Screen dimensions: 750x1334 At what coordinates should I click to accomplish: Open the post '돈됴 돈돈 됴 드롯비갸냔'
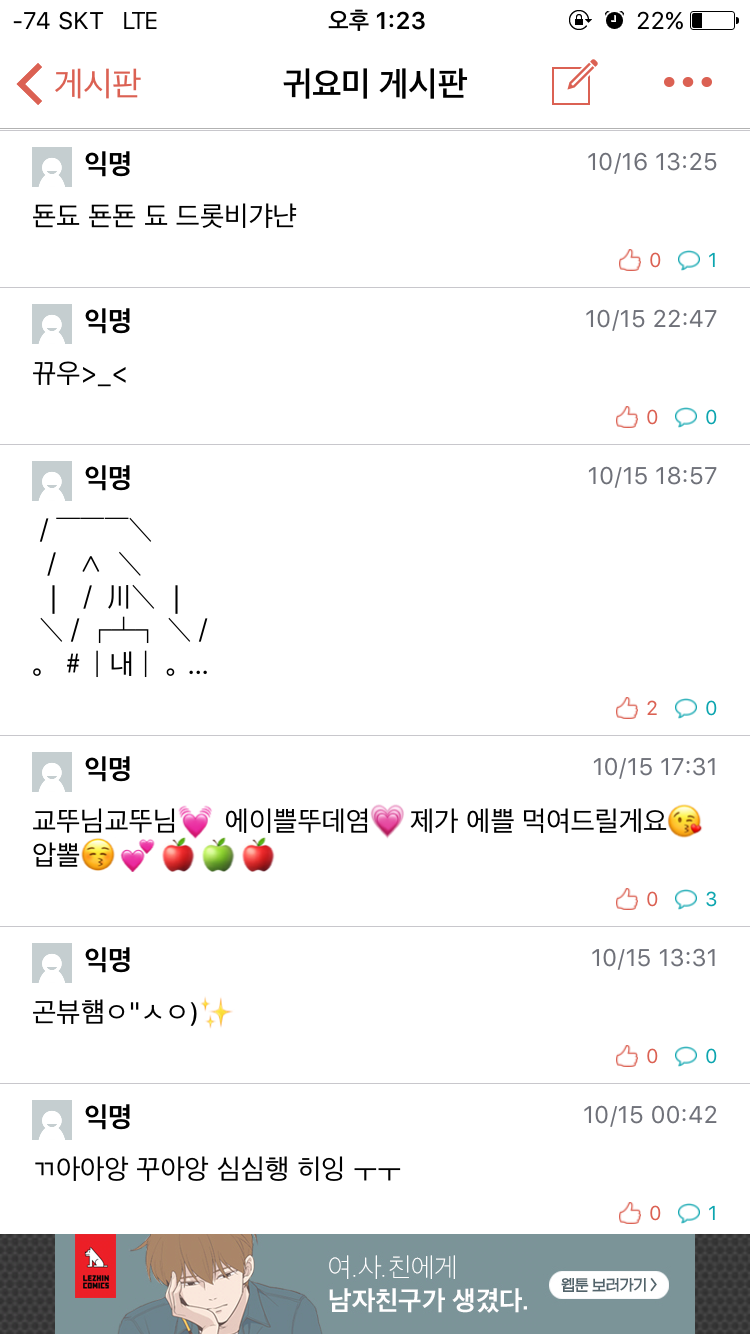(165, 215)
